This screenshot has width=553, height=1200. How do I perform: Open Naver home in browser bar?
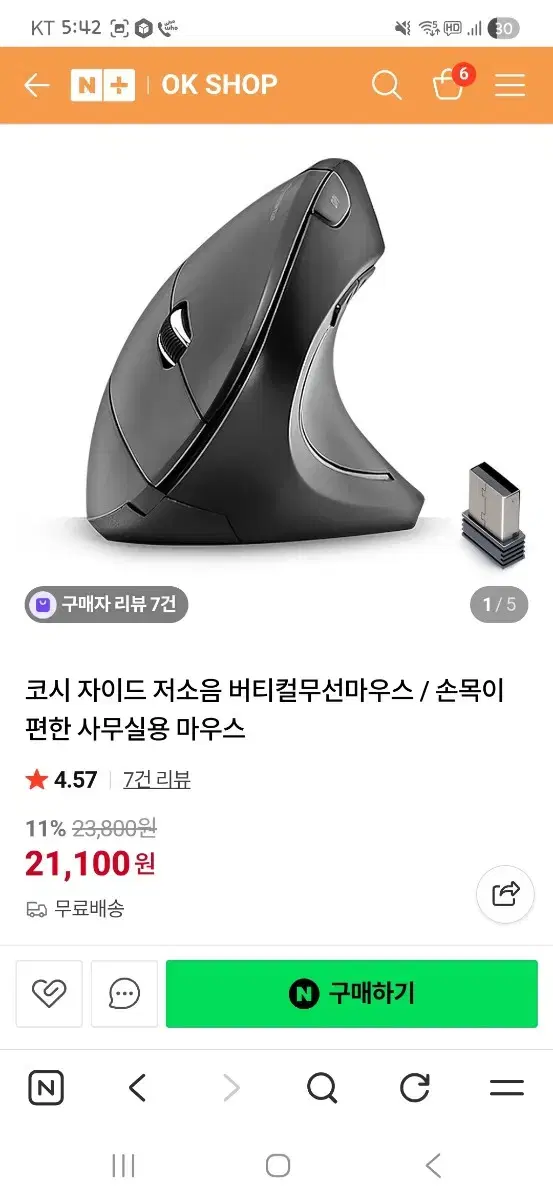[45, 1087]
